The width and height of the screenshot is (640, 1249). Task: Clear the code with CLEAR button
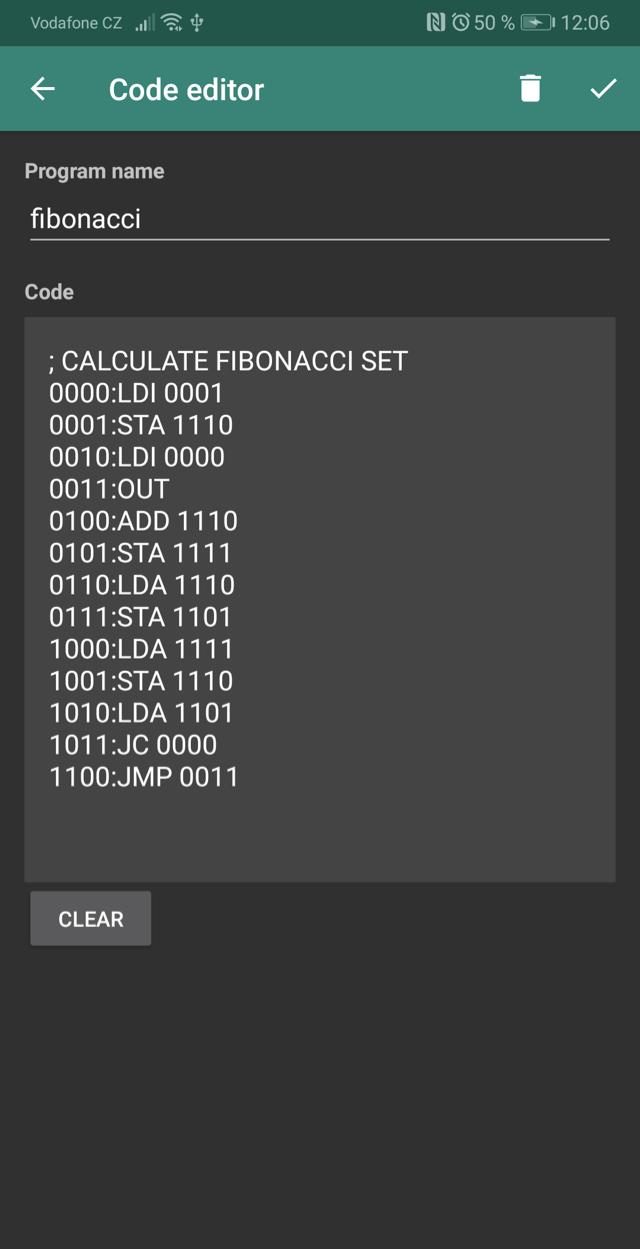[91, 919]
